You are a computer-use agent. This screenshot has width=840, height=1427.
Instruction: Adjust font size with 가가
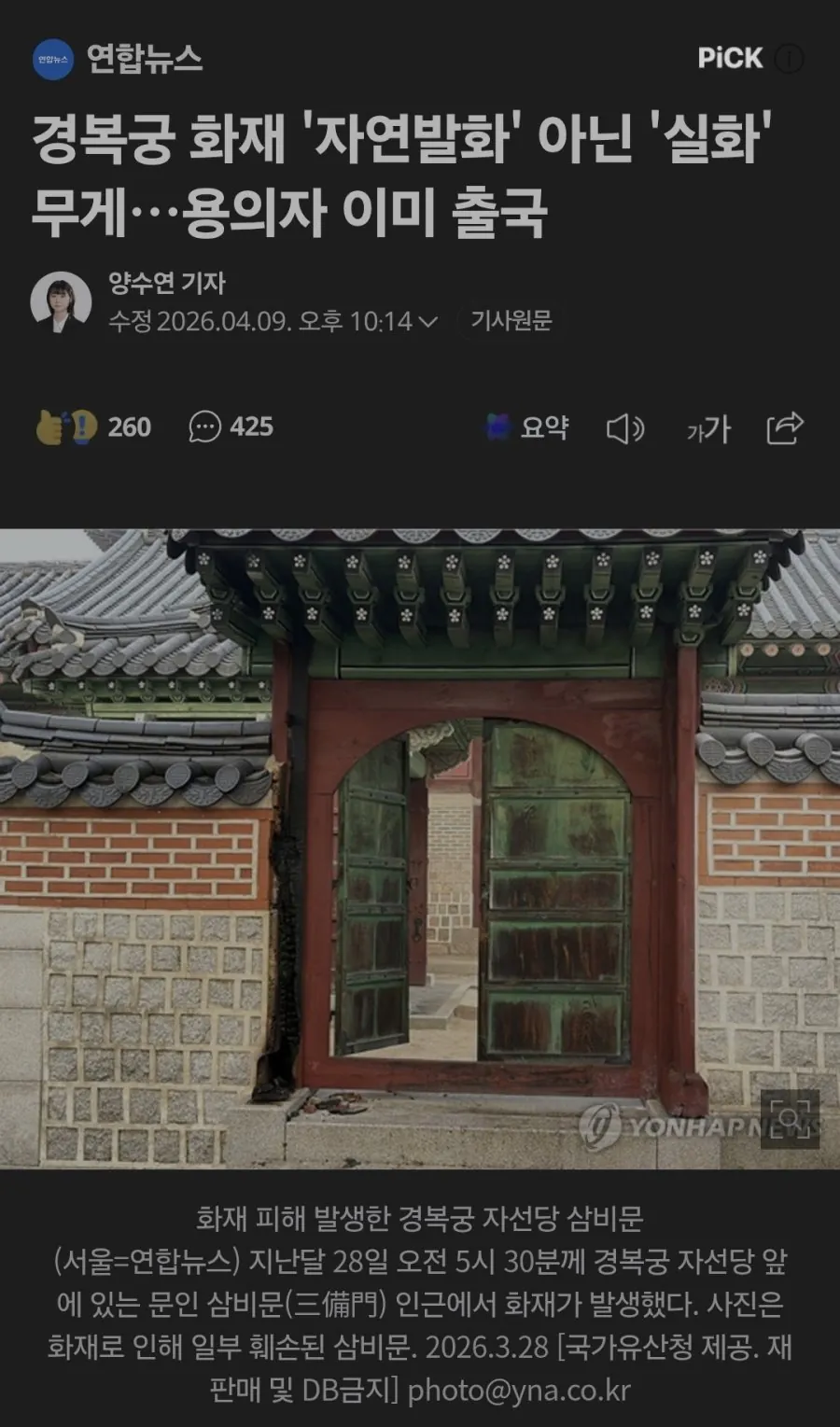(x=707, y=428)
